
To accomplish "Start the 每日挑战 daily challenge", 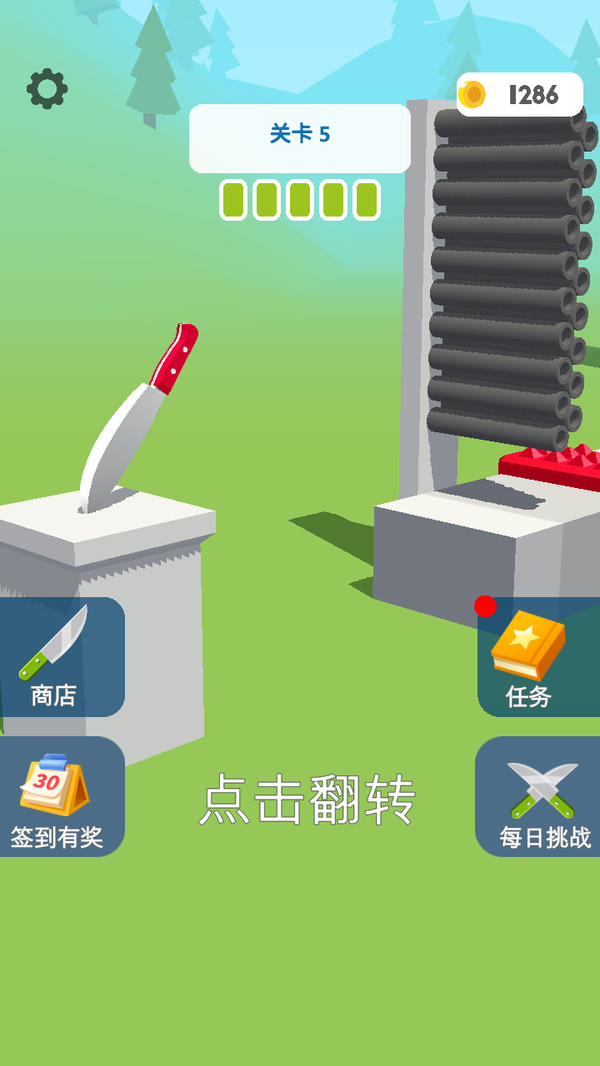I will click(x=540, y=797).
